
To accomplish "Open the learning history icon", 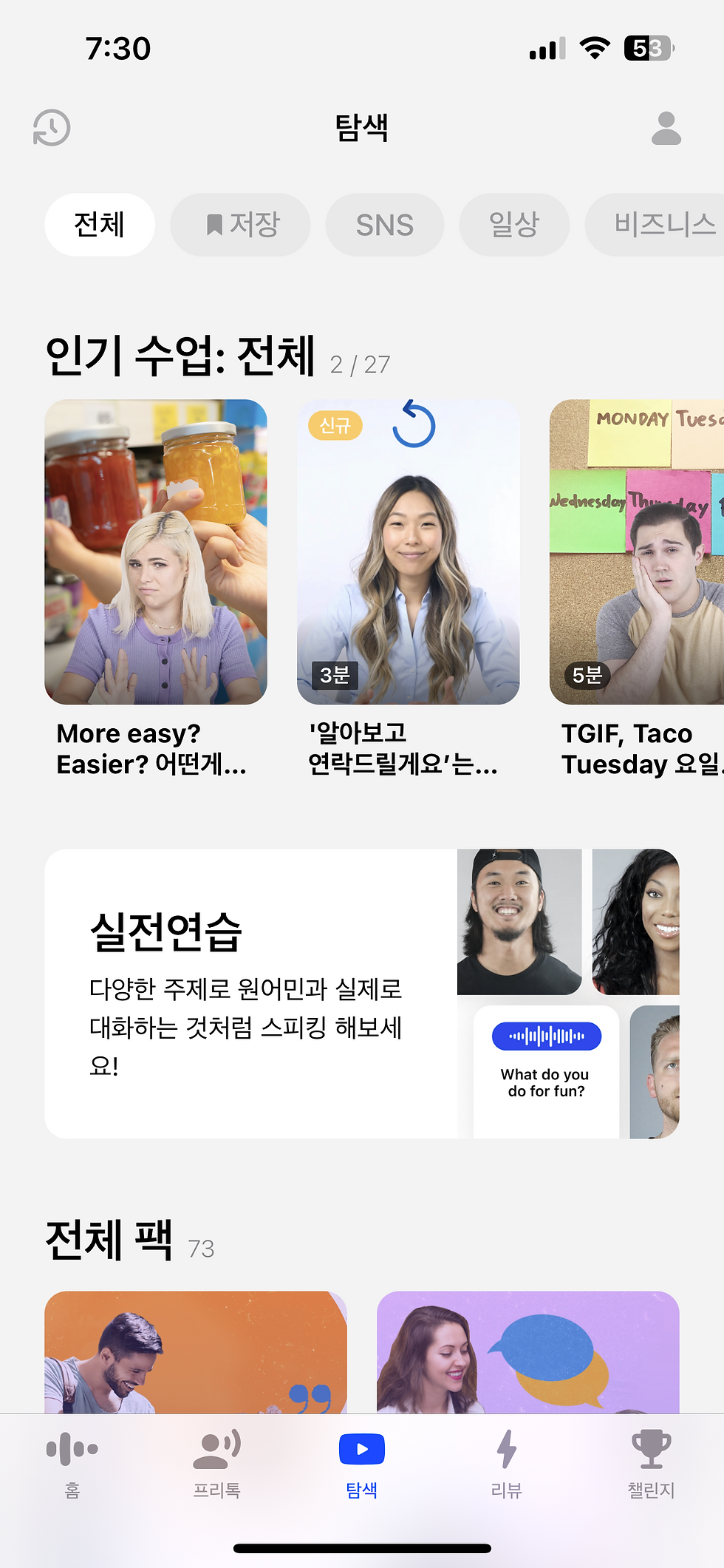I will (52, 128).
